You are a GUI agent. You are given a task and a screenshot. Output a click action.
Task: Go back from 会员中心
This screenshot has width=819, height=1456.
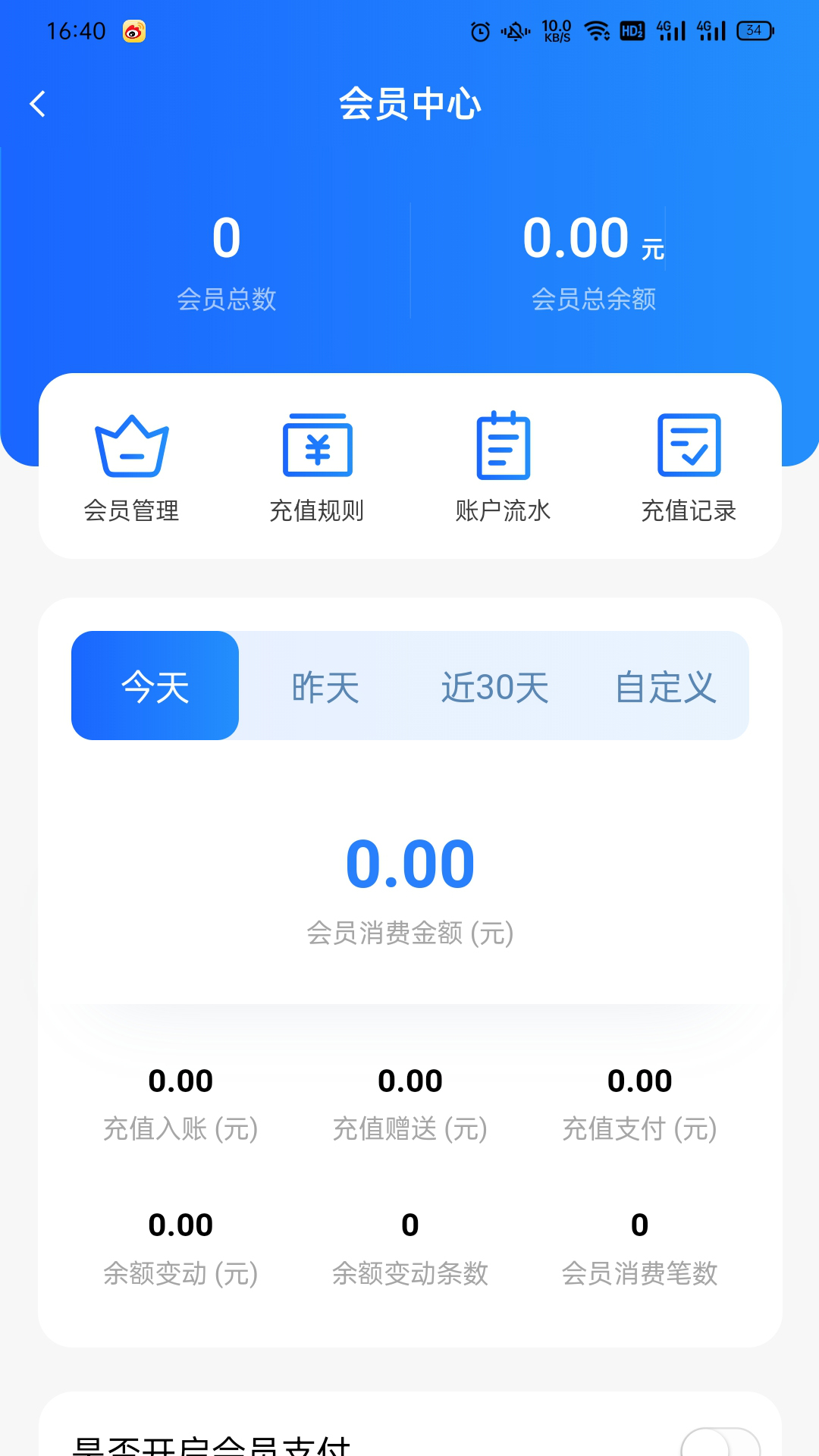pyautogui.click(x=38, y=104)
